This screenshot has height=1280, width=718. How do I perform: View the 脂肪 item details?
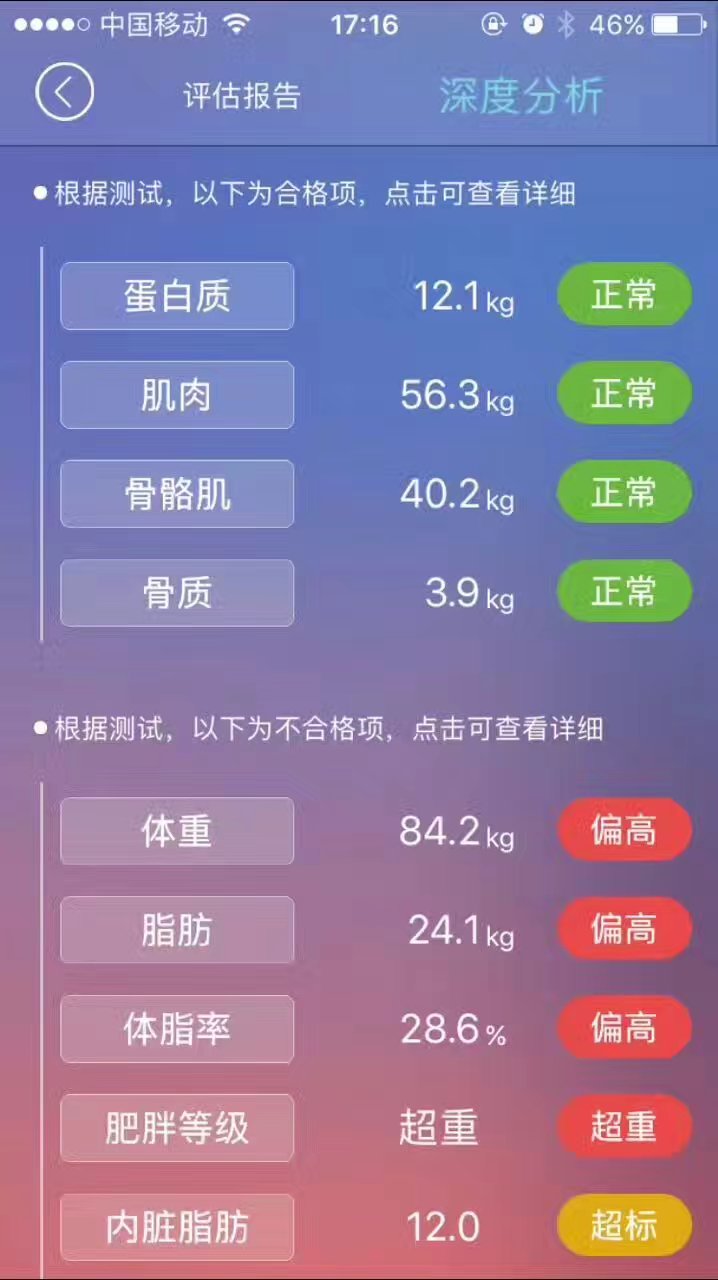[177, 930]
